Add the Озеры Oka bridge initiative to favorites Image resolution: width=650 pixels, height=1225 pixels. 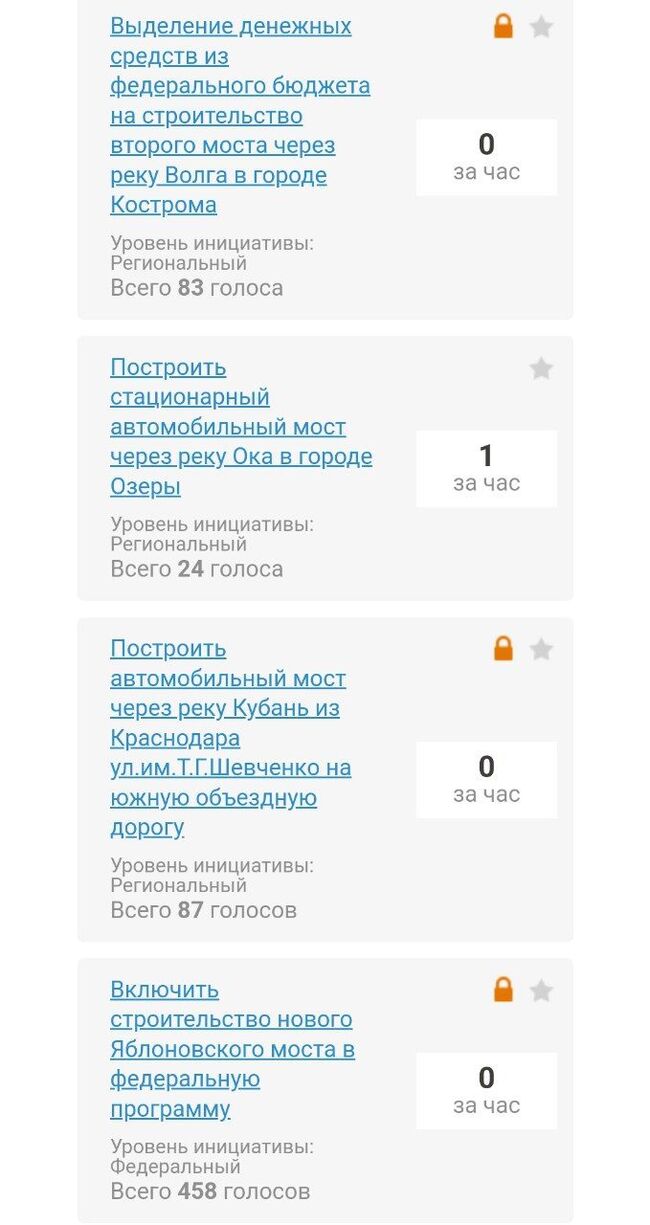541,369
